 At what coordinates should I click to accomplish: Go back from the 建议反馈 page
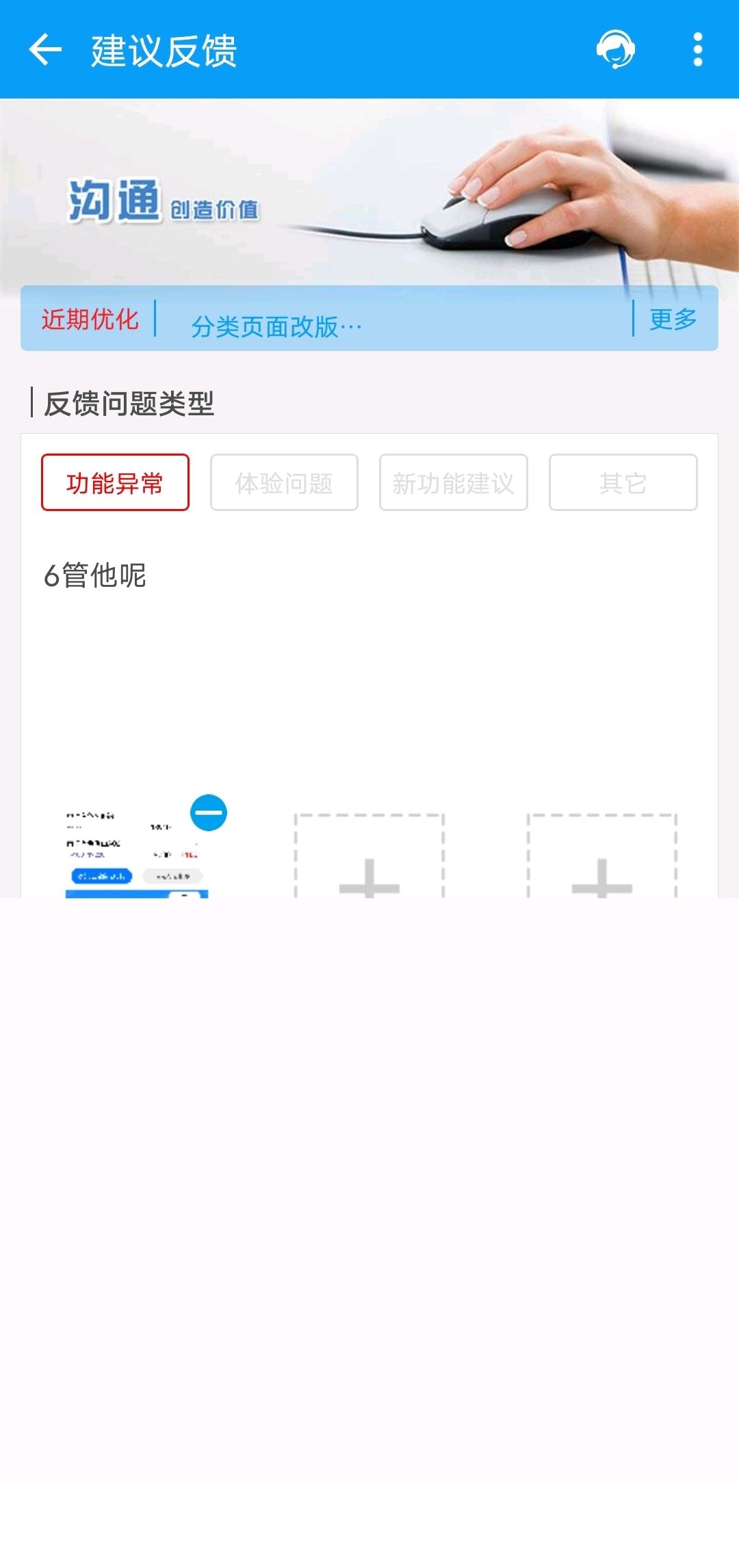(45, 50)
